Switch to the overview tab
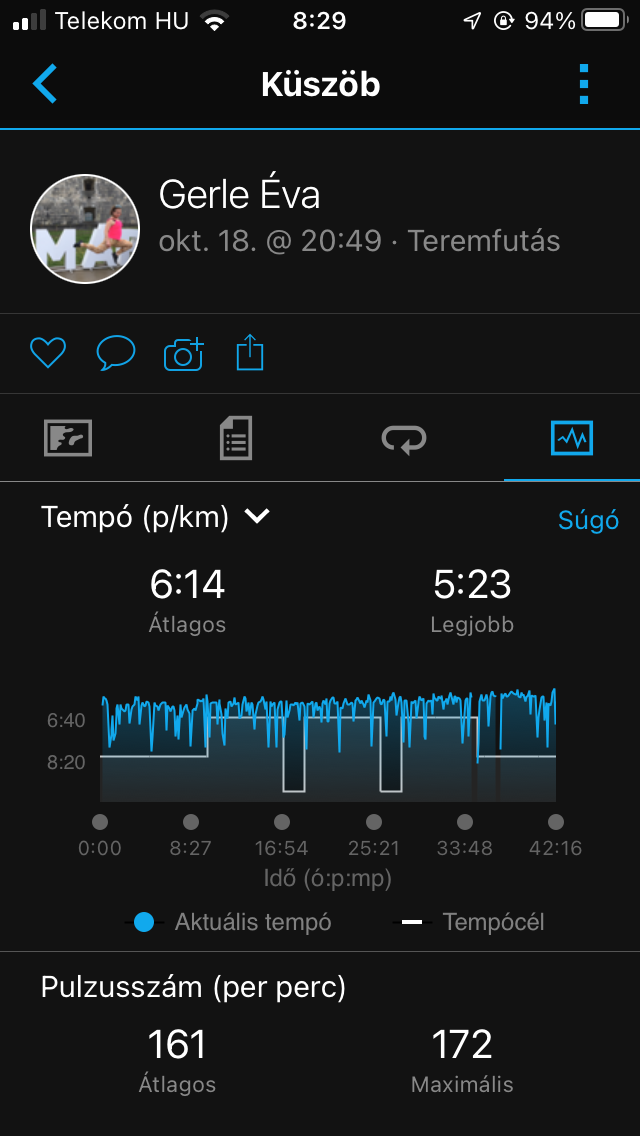The width and height of the screenshot is (640, 1136). pyautogui.click(x=68, y=438)
